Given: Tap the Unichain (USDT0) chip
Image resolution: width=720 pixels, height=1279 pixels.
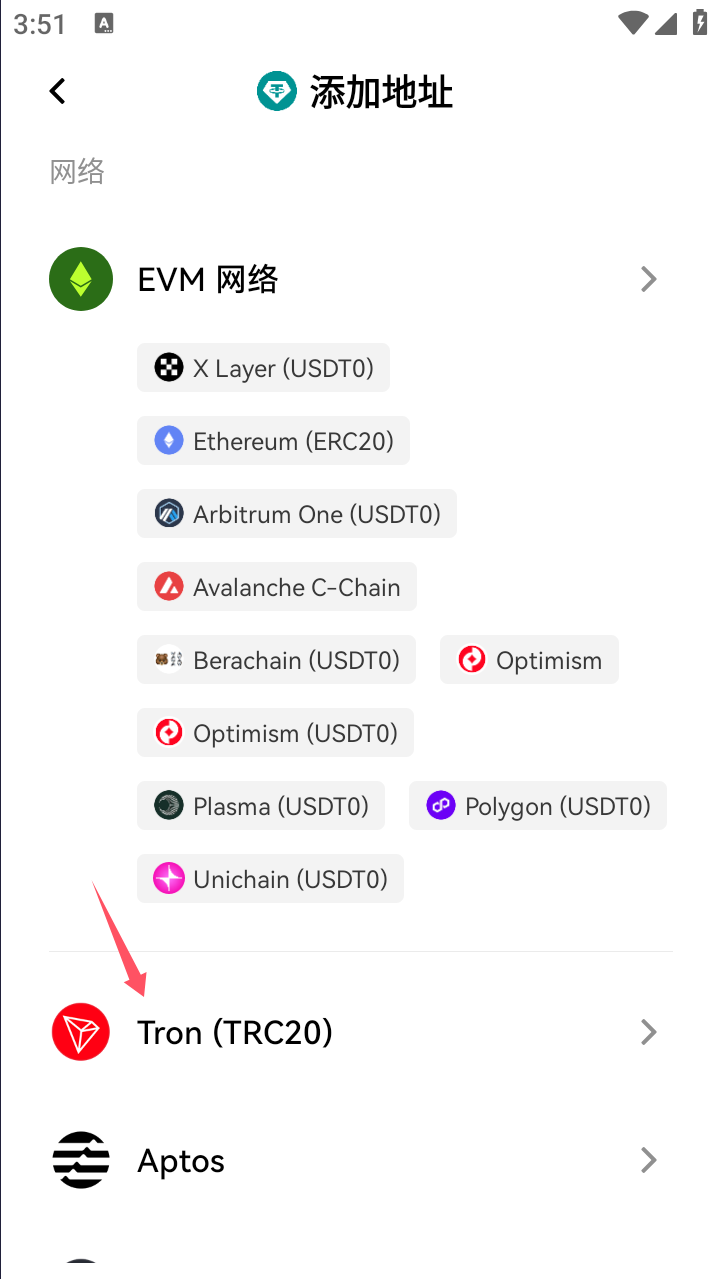Looking at the screenshot, I should click(270, 879).
